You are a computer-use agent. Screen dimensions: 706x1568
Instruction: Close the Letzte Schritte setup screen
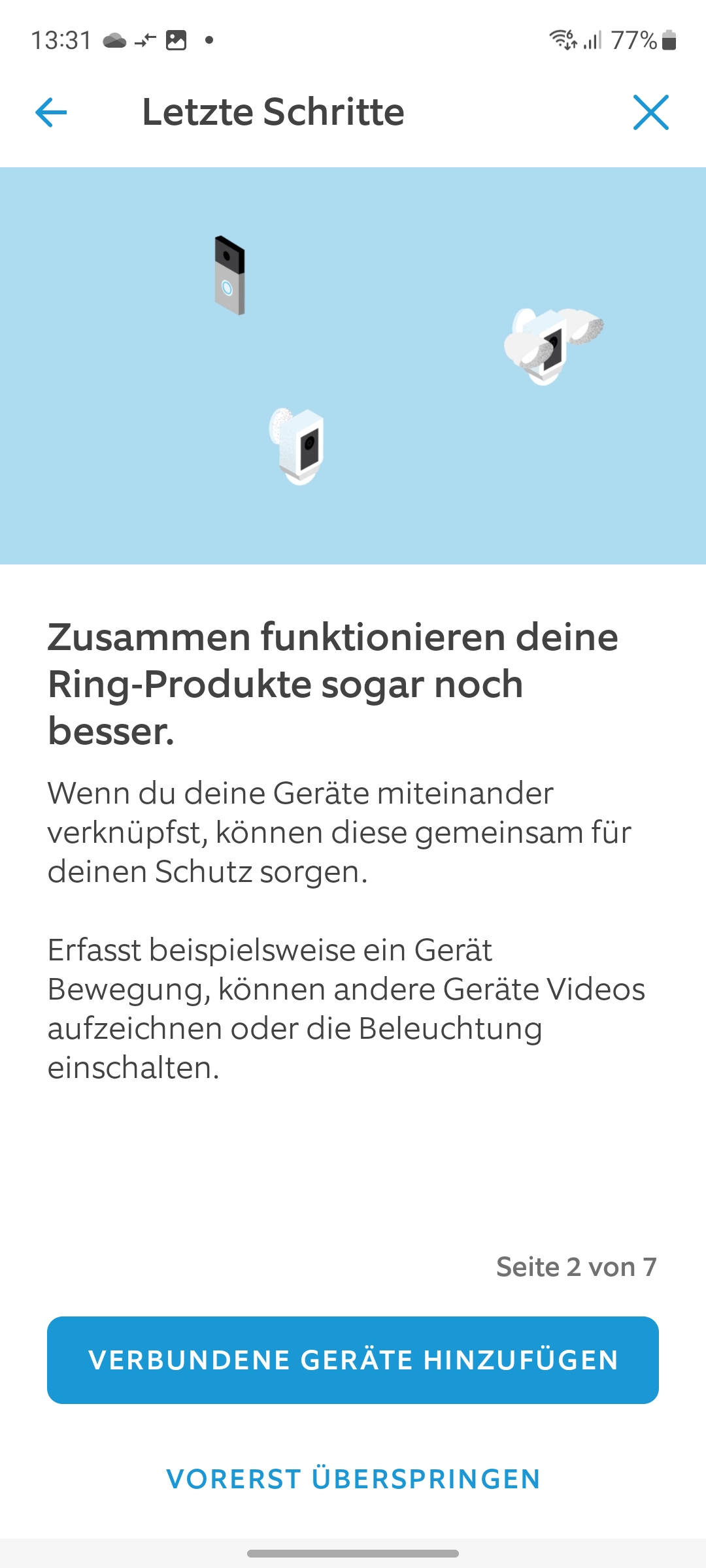click(x=650, y=112)
